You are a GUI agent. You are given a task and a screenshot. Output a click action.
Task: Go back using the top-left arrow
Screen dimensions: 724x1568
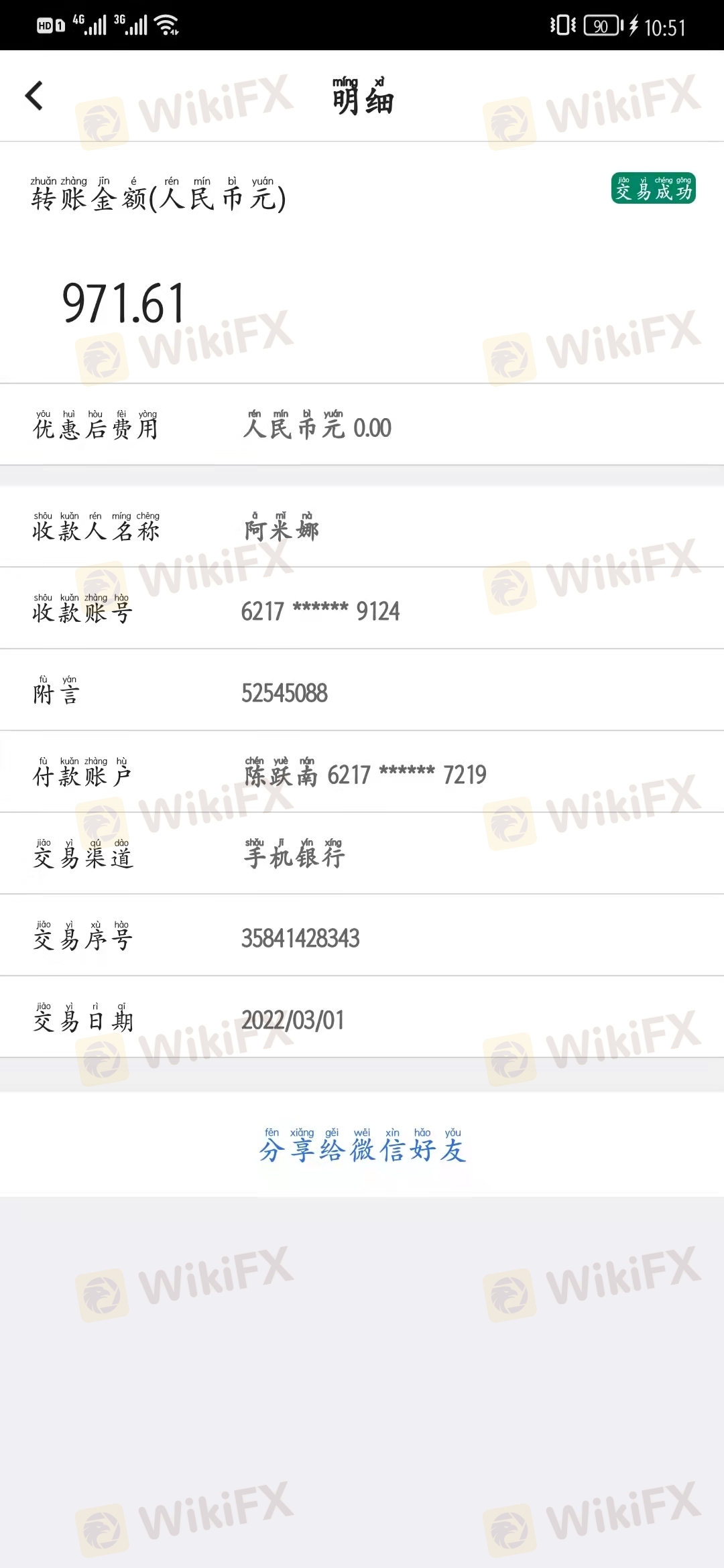pyautogui.click(x=34, y=96)
